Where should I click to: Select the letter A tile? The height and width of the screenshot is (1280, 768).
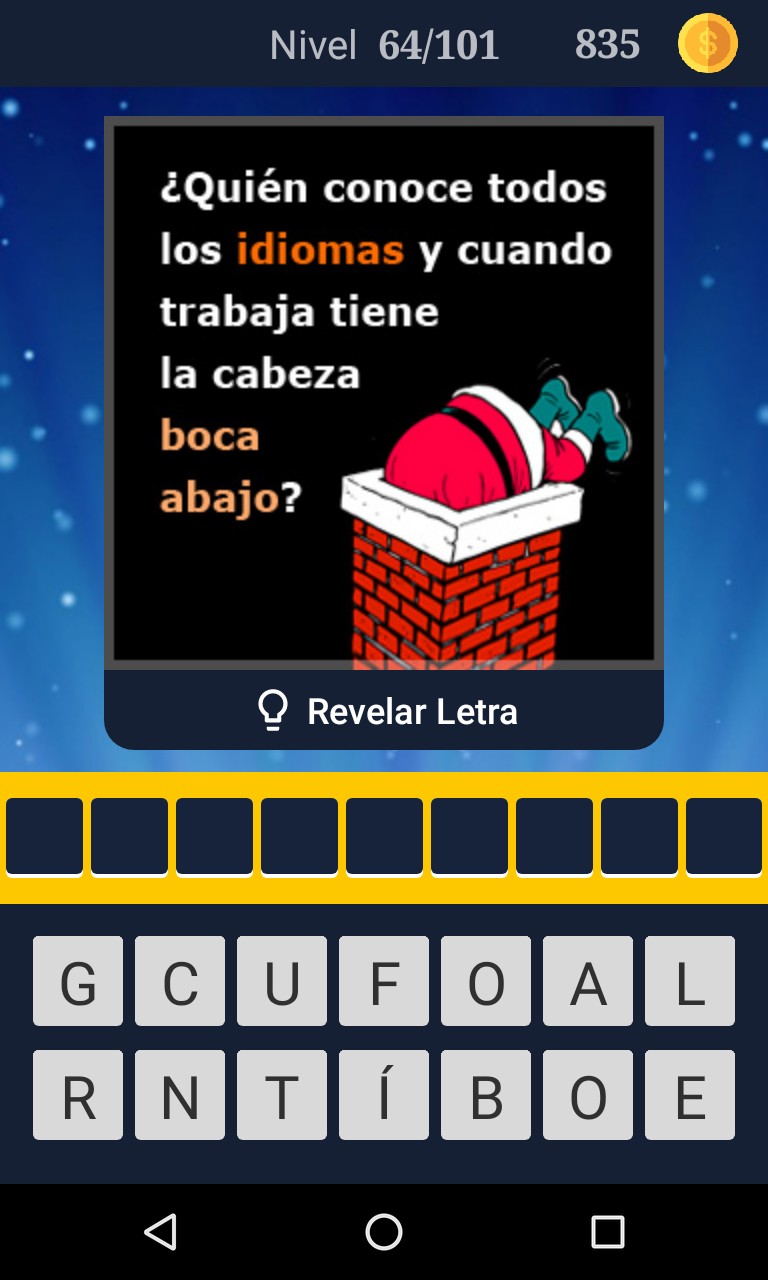pos(588,981)
